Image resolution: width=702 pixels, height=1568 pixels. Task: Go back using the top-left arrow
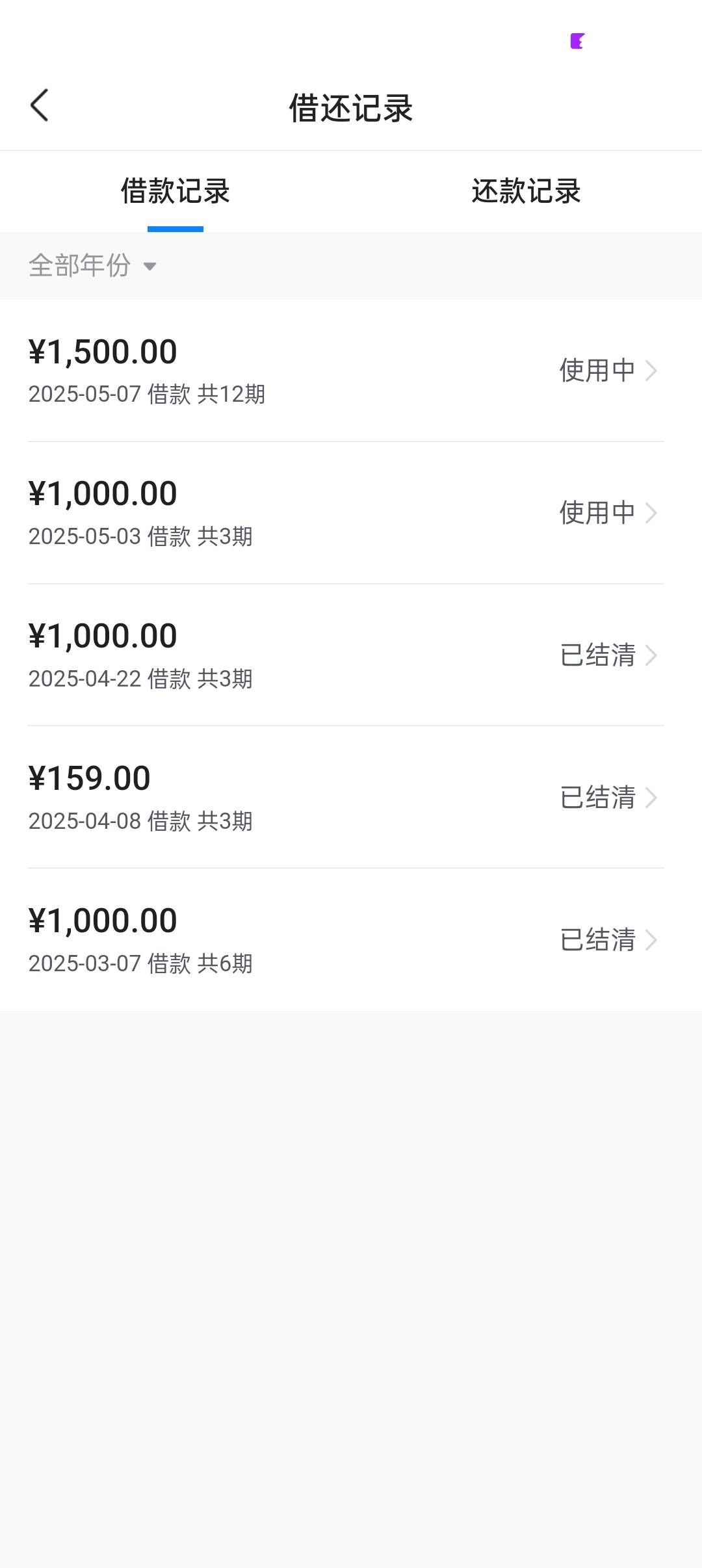tap(40, 105)
